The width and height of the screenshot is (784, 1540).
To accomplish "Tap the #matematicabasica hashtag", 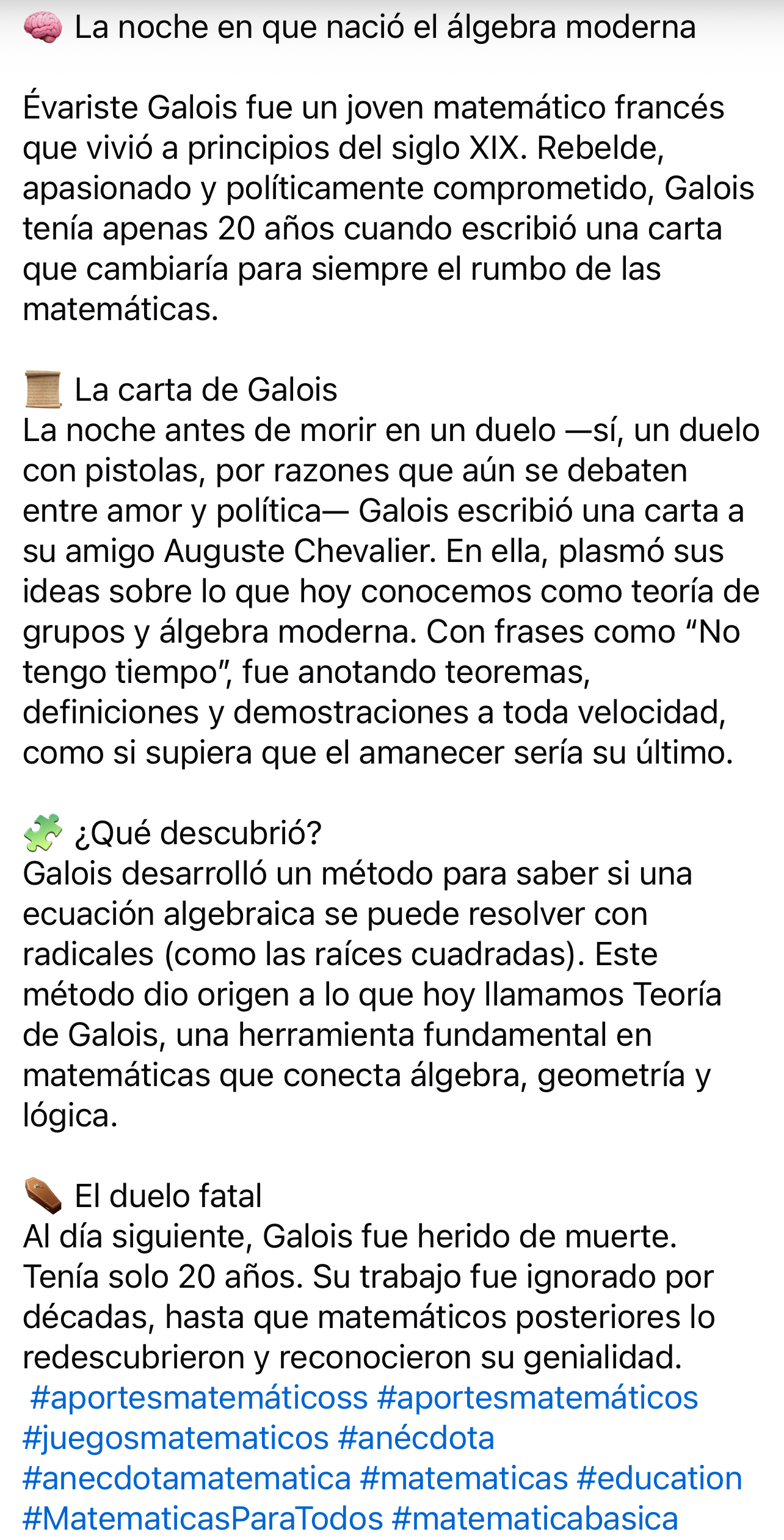I will (x=535, y=1519).
